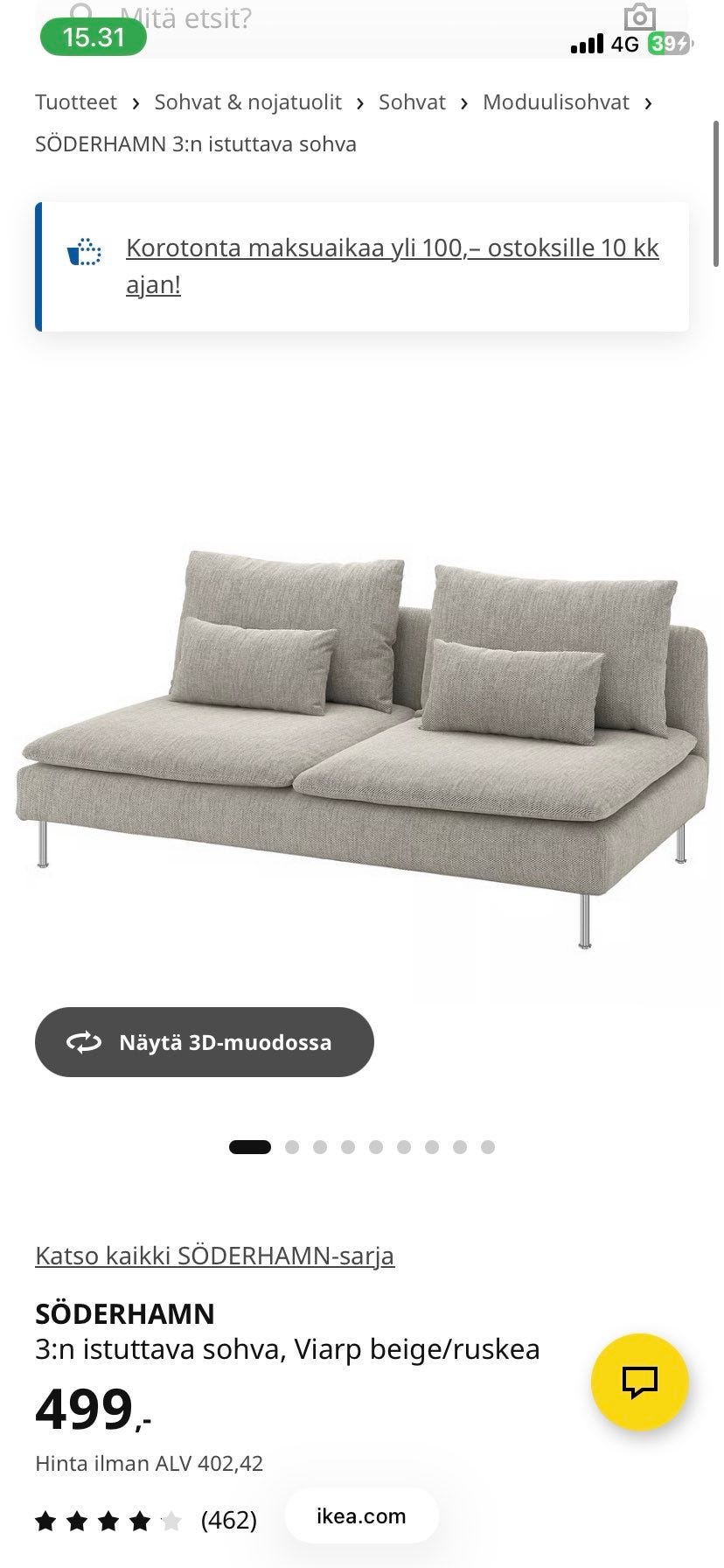Open the camera search icon
724x1568 pixels.
tap(639, 16)
